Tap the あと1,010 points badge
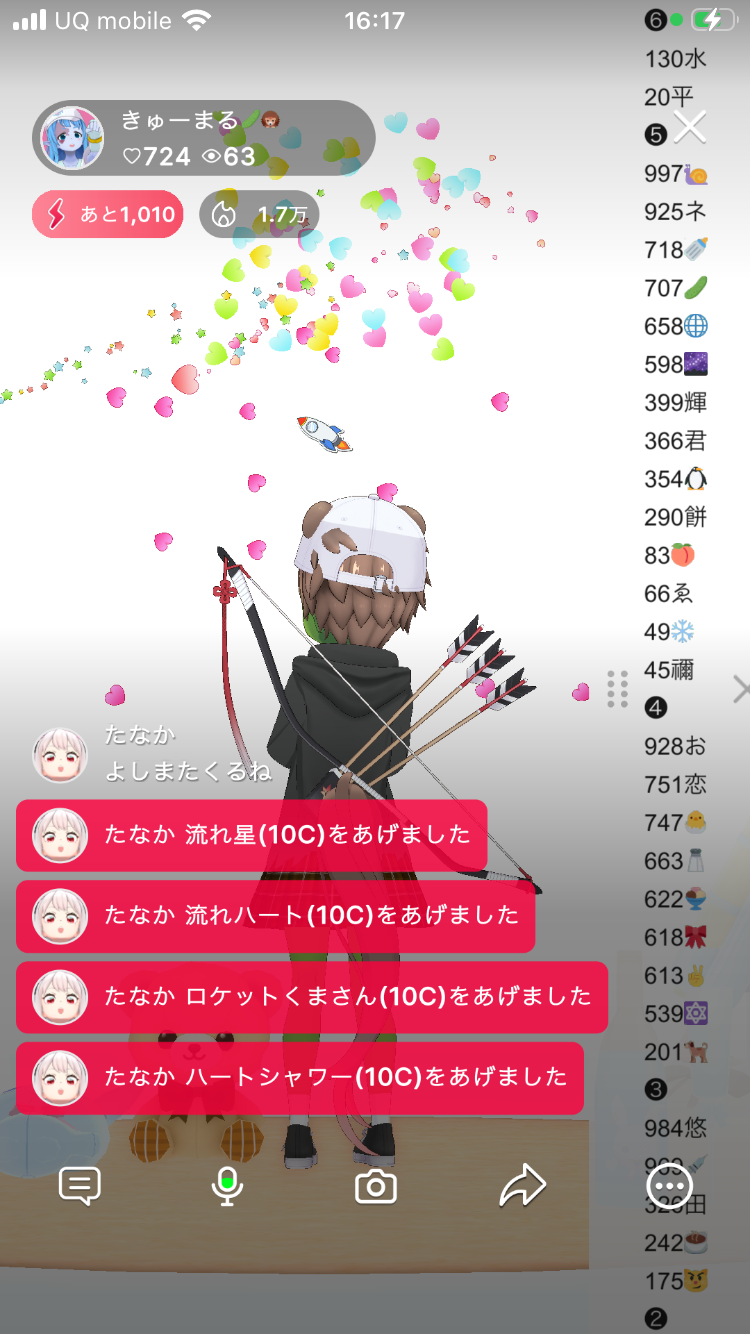 [x=108, y=214]
